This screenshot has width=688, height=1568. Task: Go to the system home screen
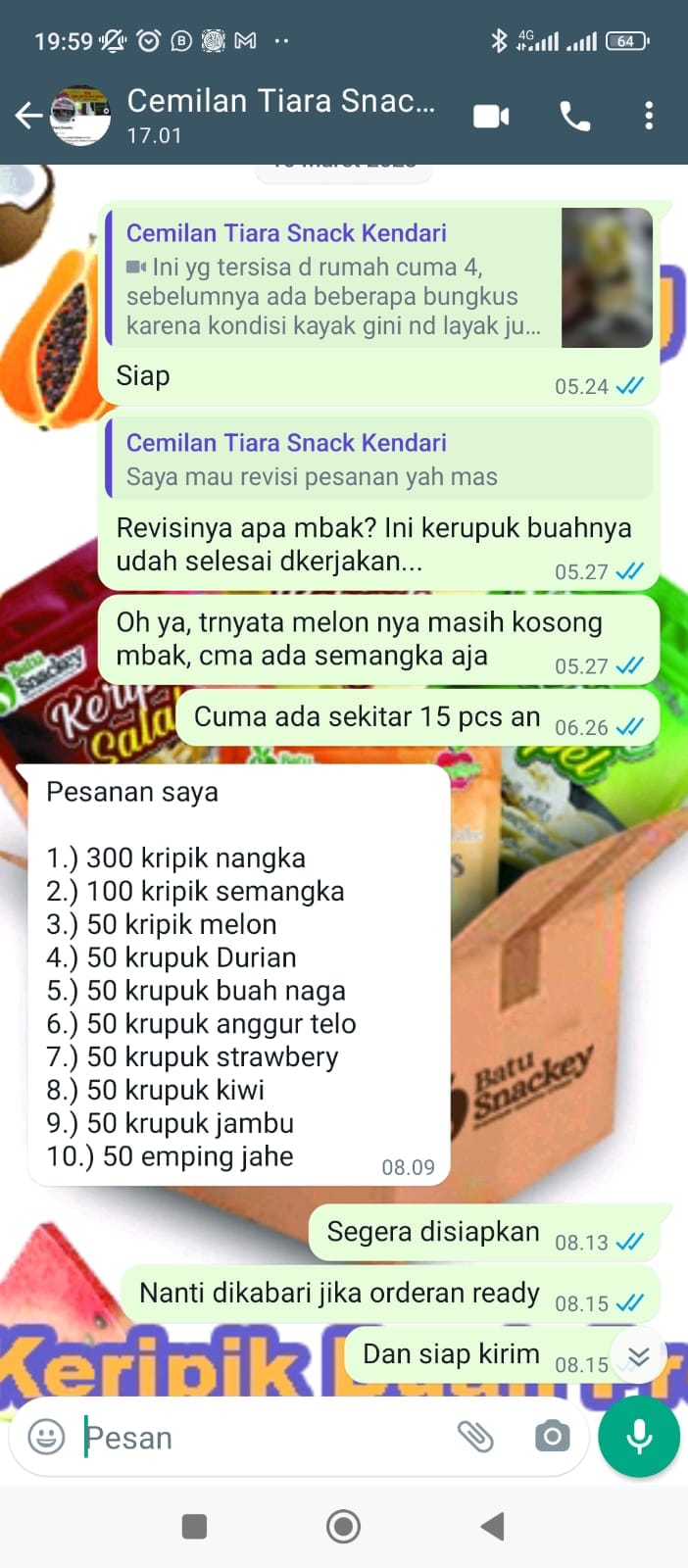pos(343,1526)
